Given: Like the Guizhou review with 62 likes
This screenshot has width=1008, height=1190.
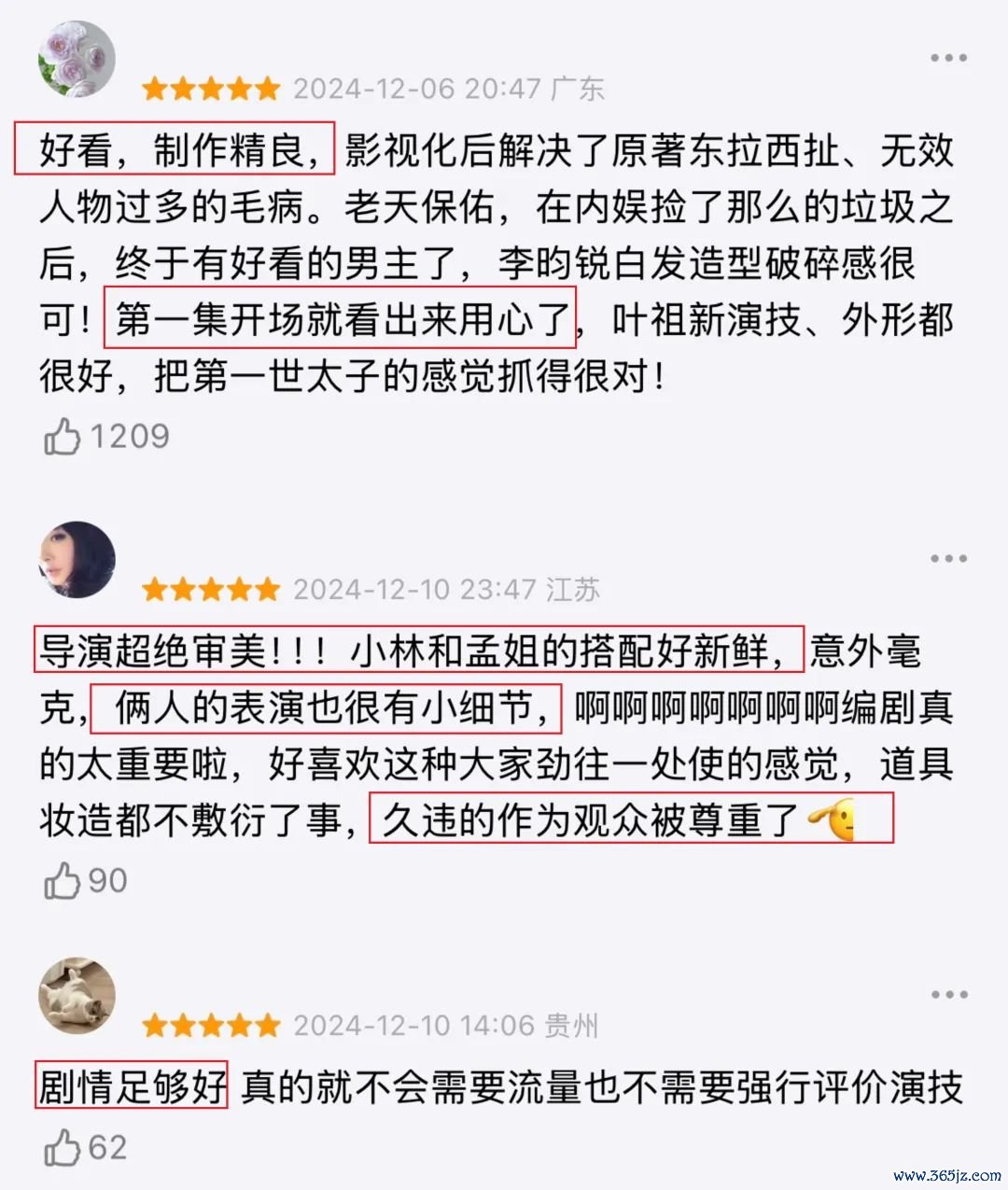Looking at the screenshot, I should point(63,1147).
